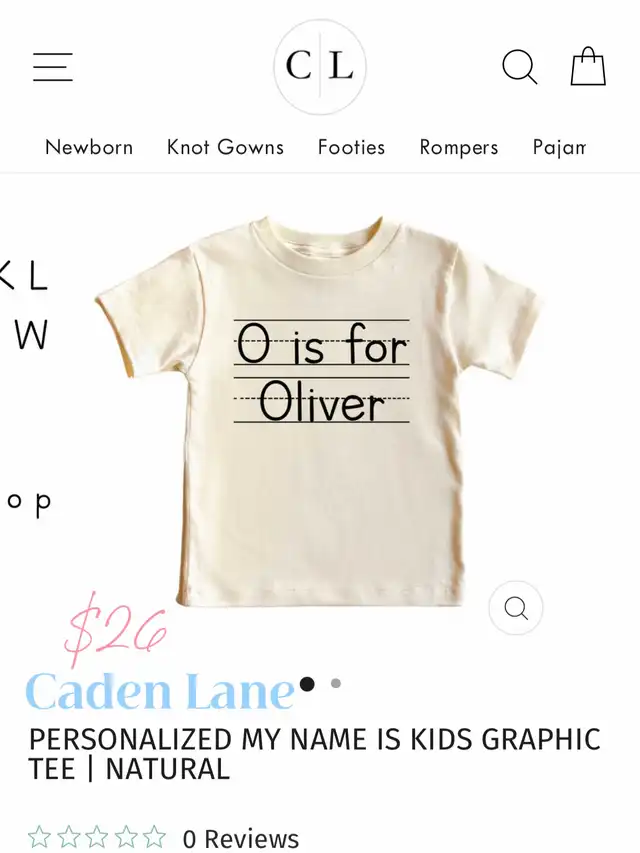This screenshot has height=853, width=640.
Task: Open the Knot Gowns category
Action: click(225, 147)
